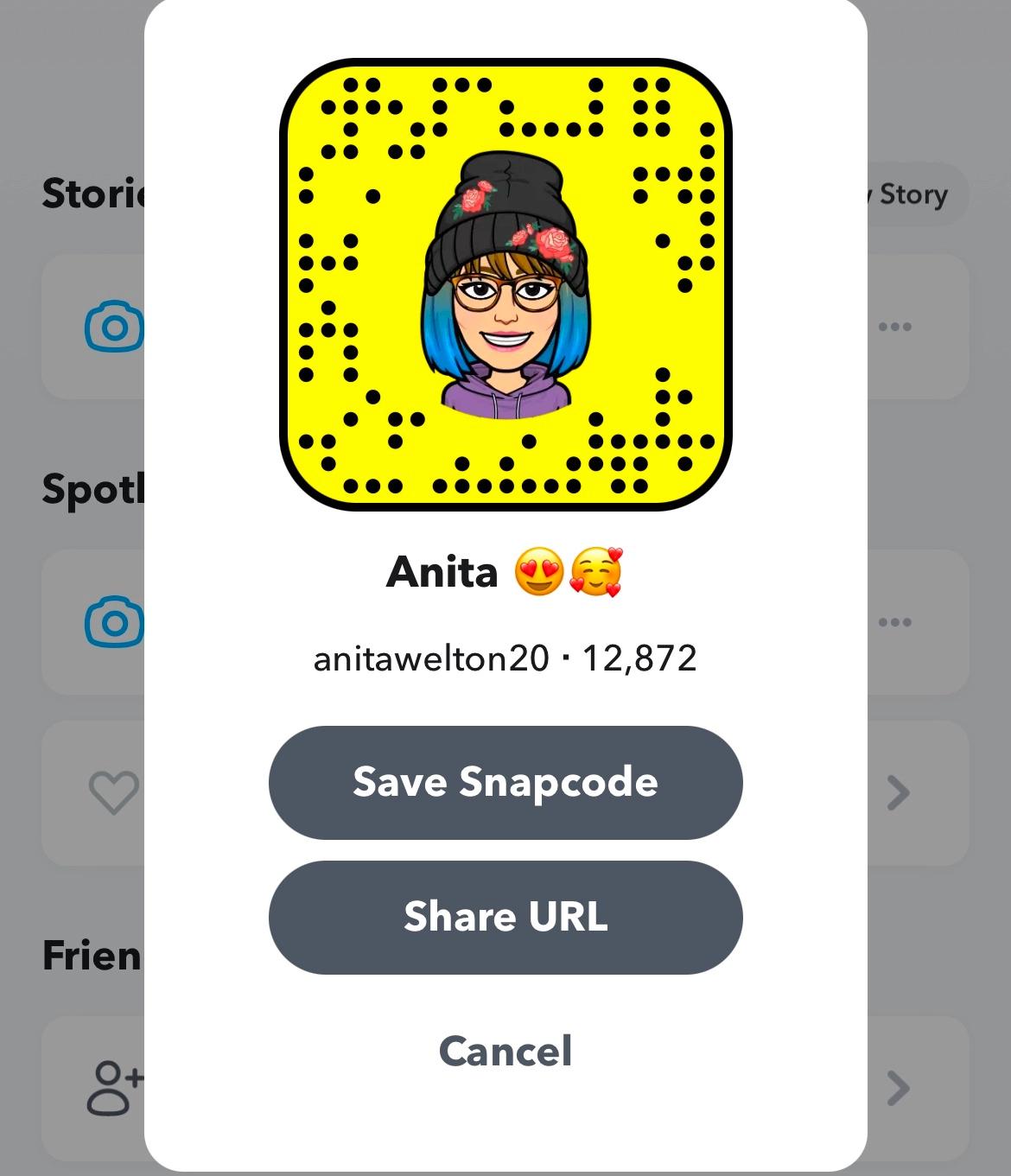Cancel the Snapcode dialog
The width and height of the screenshot is (1011, 1176).
(x=505, y=1051)
